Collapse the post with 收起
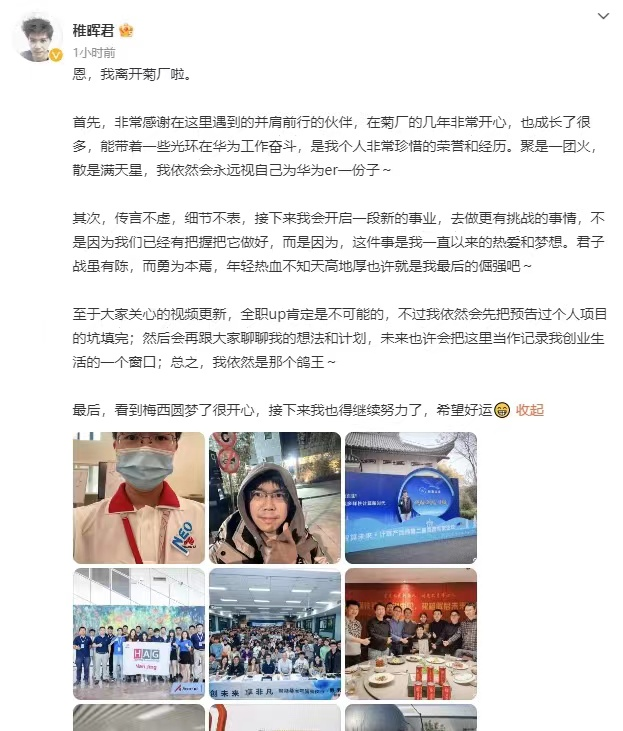Viewport: 623px width, 731px height. [x=529, y=410]
